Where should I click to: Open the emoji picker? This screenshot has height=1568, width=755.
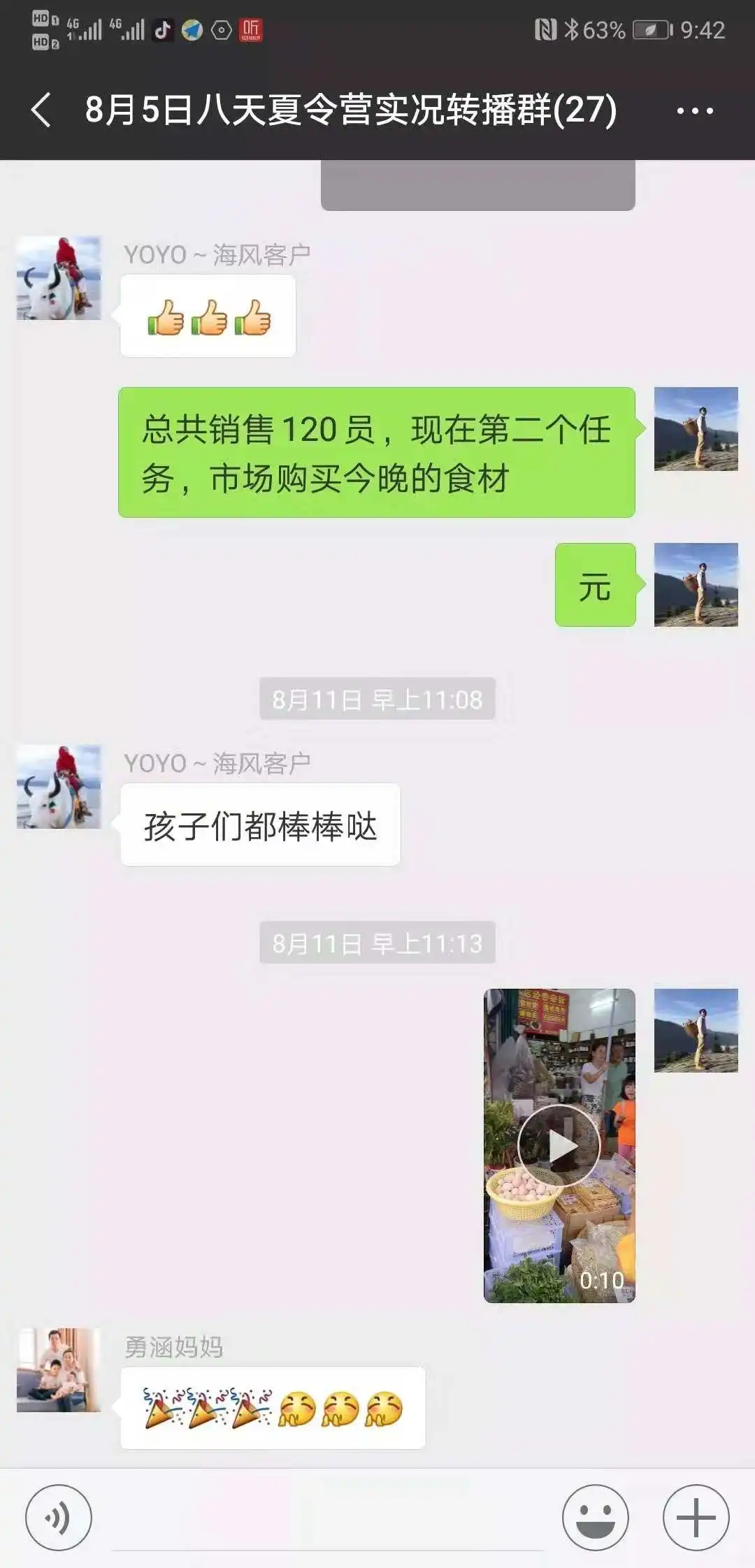pyautogui.click(x=596, y=1518)
